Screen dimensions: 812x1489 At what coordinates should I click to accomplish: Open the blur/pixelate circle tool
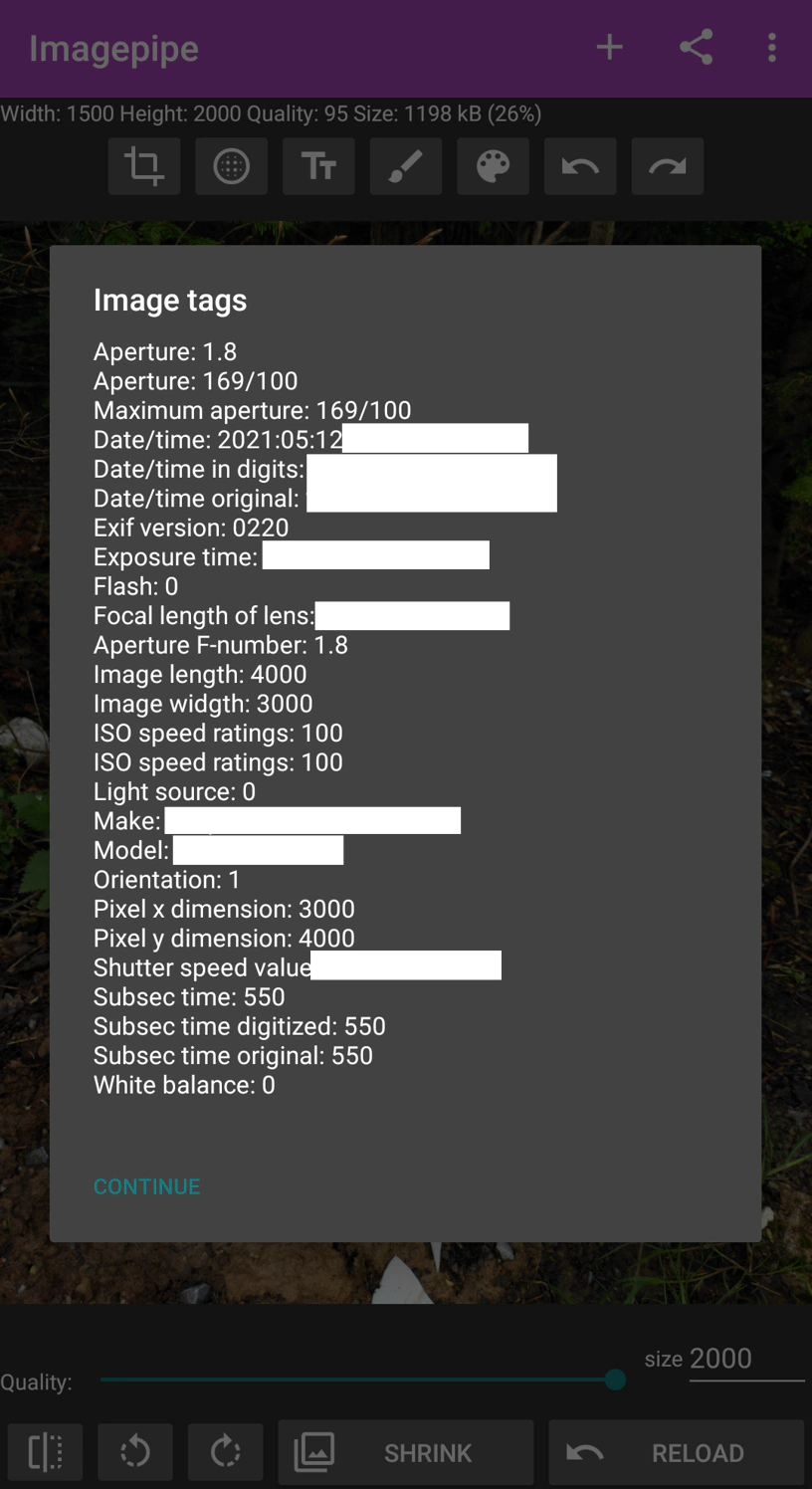[x=231, y=166]
